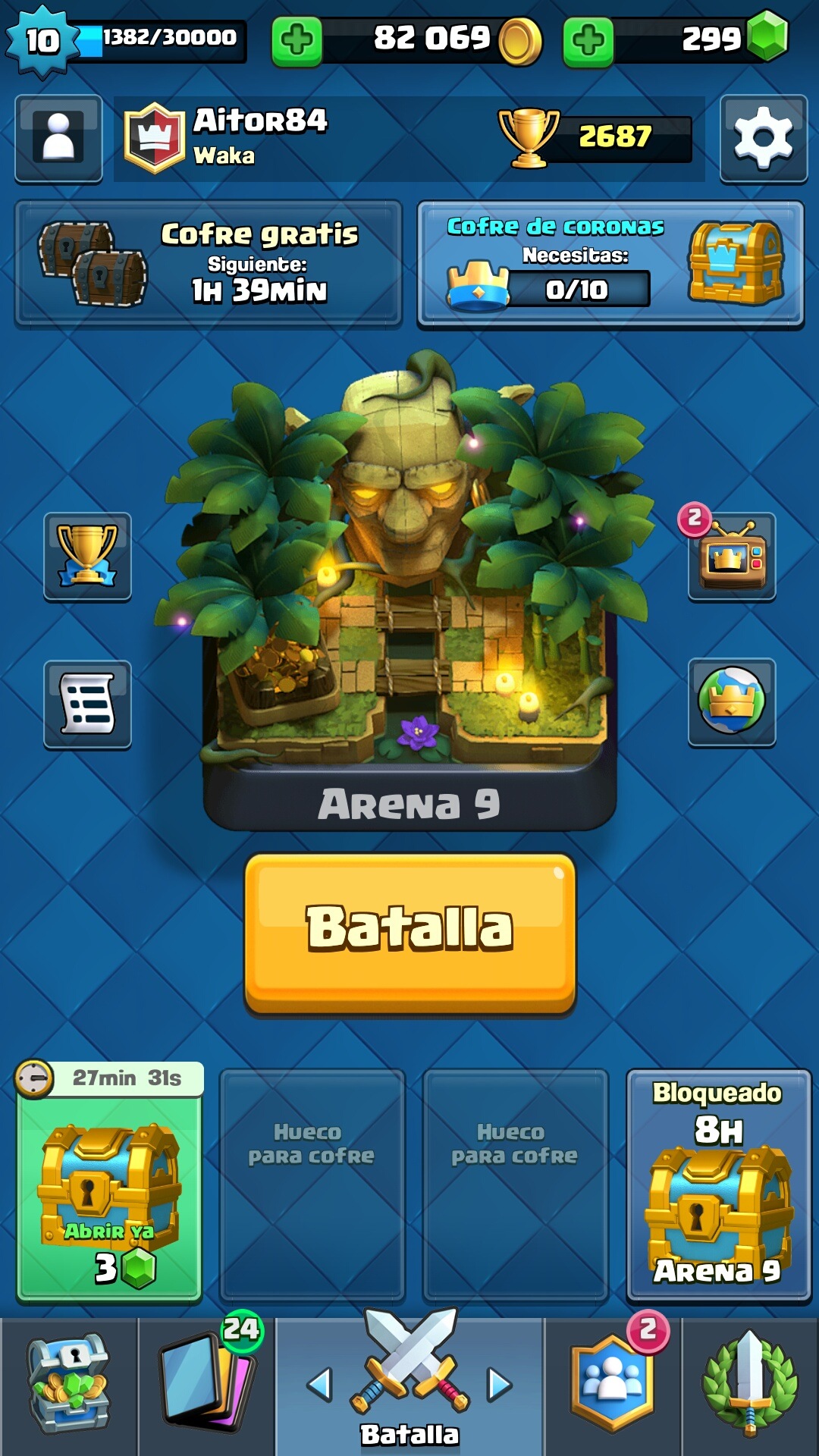The width and height of the screenshot is (819, 1456).
Task: Open the trophy leaderboard icon
Action: (x=87, y=557)
